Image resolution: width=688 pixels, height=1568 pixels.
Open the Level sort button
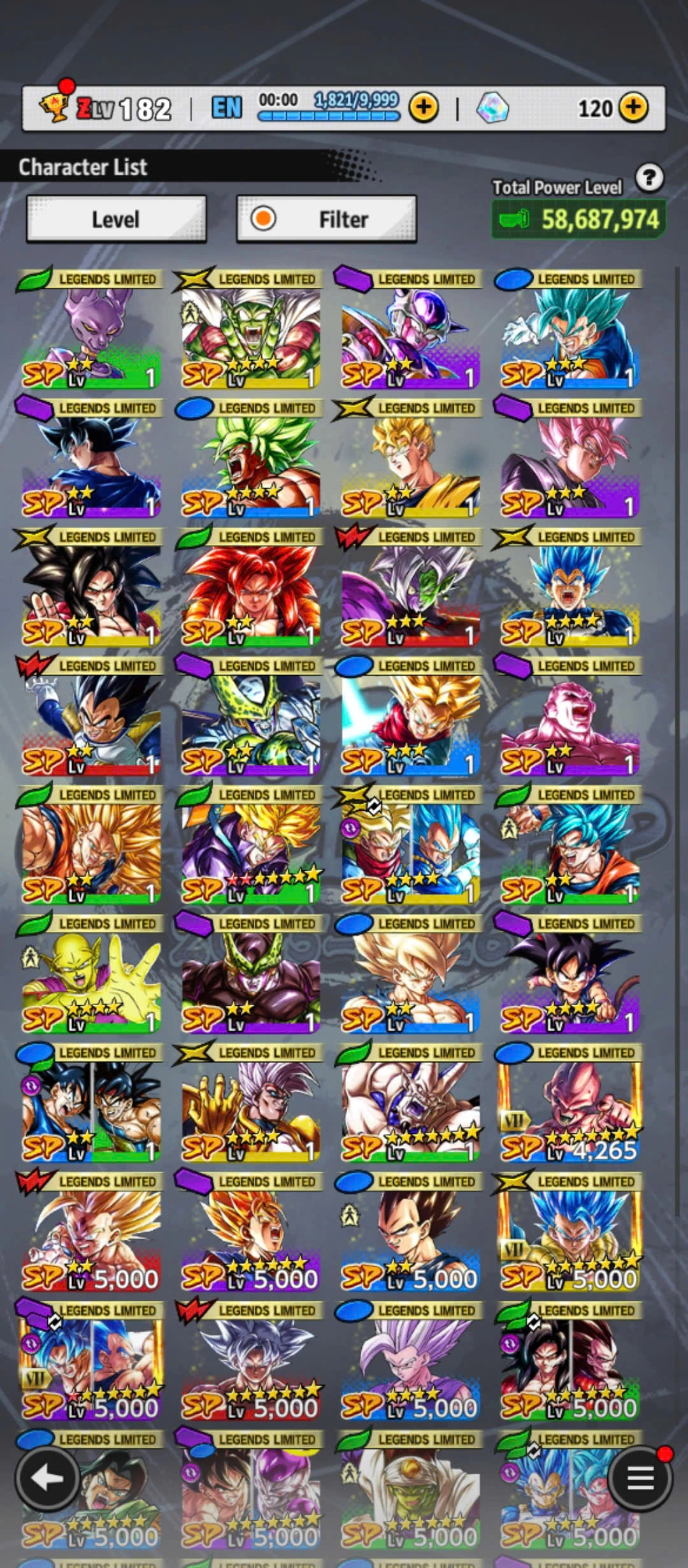pos(116,219)
